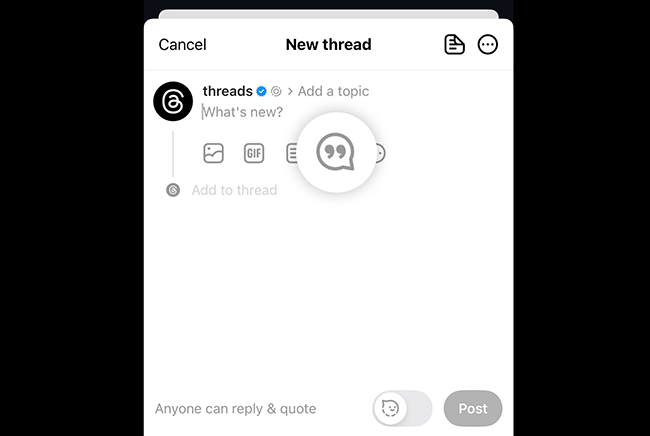Attach a photo from the gallery

coord(213,153)
